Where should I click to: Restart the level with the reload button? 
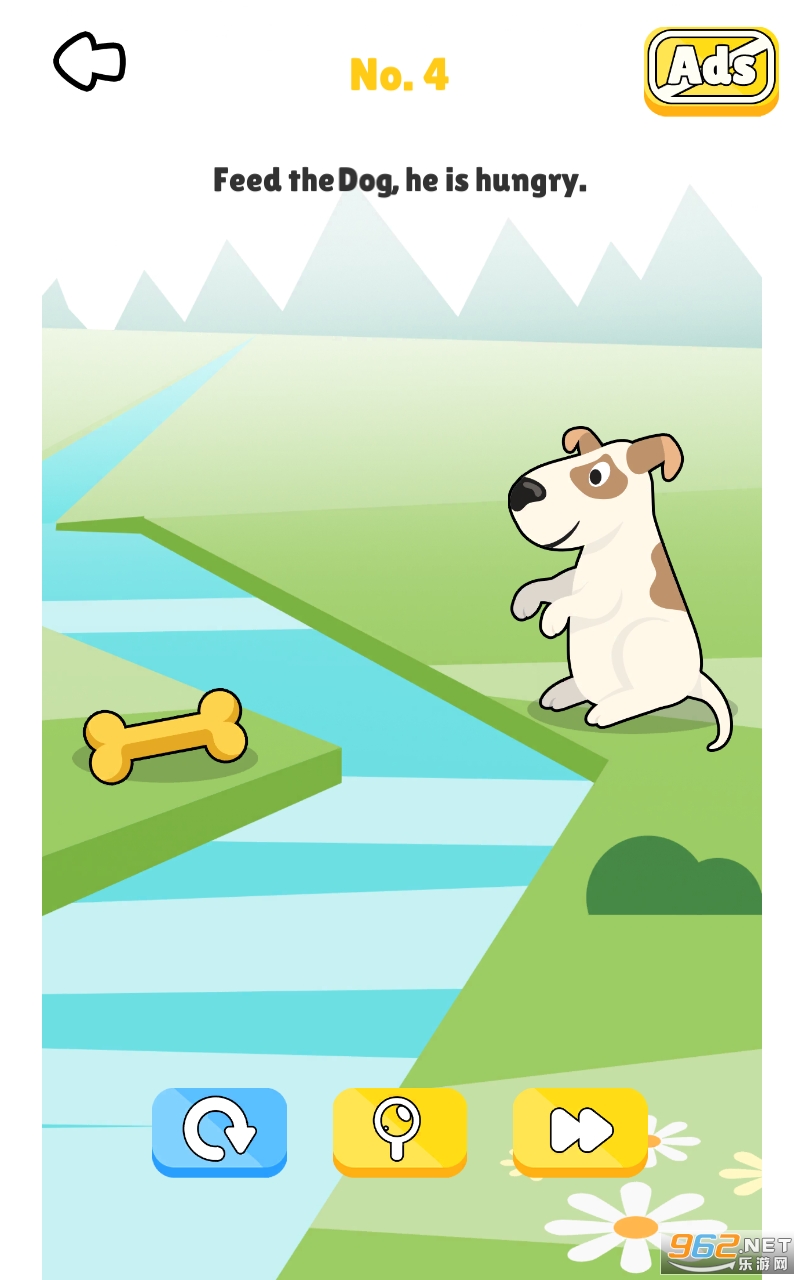[219, 1131]
